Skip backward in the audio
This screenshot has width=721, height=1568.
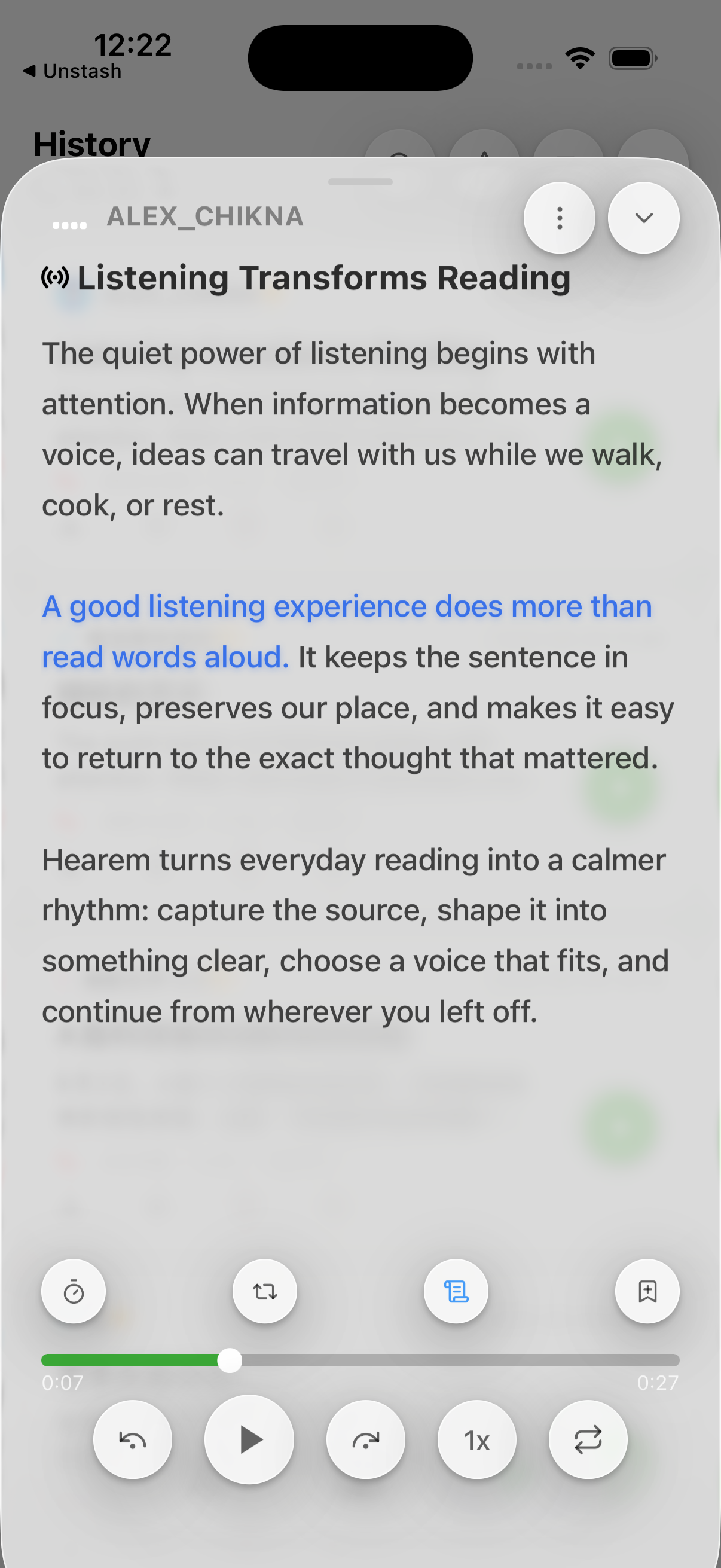pyautogui.click(x=133, y=1439)
